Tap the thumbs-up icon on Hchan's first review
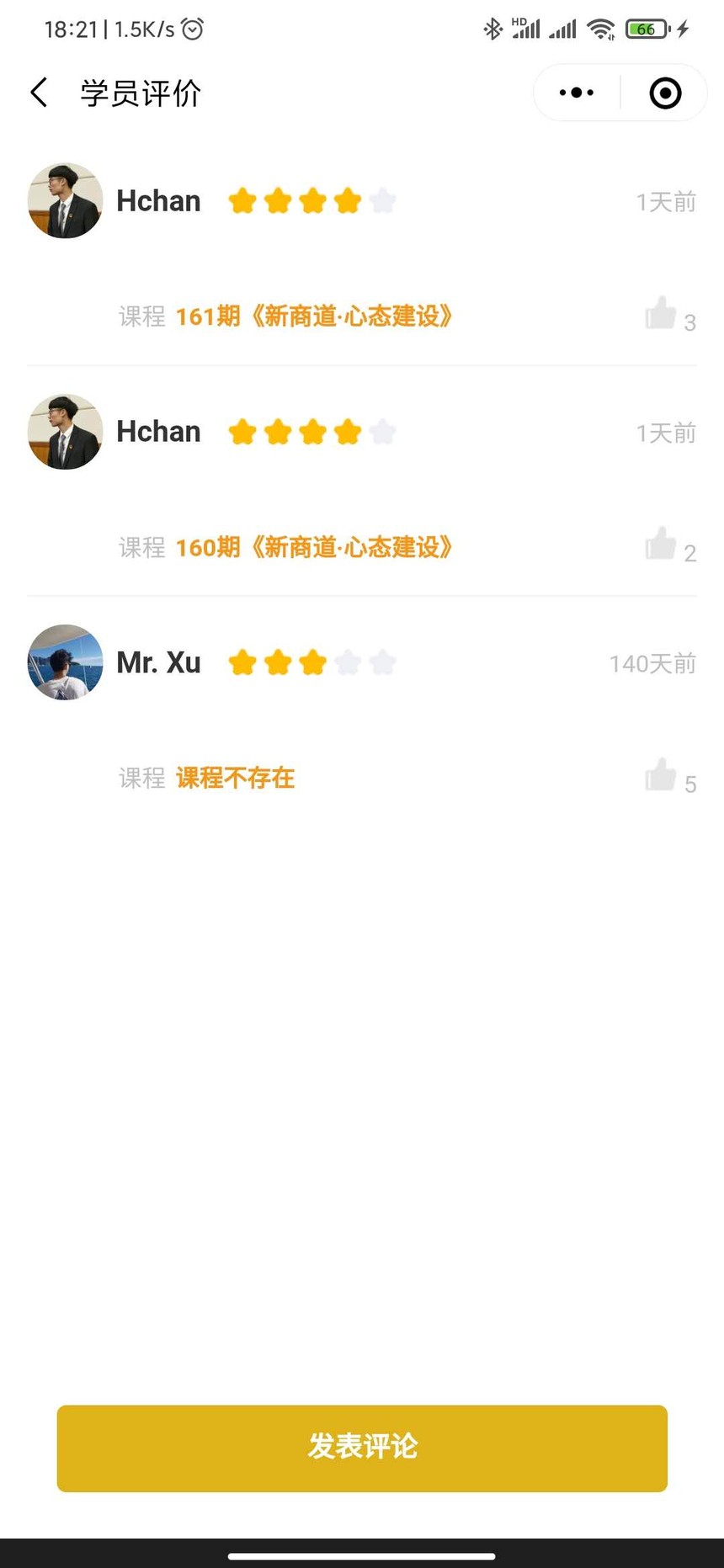This screenshot has width=724, height=1568. pos(662,313)
